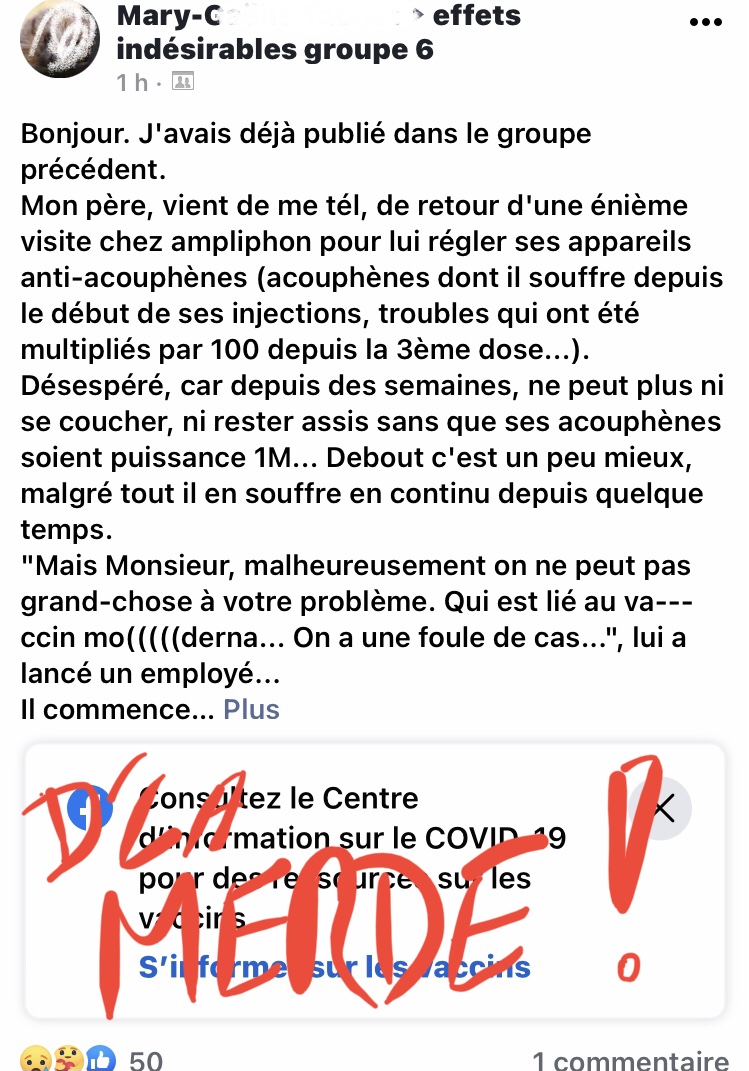This screenshot has height=1071, width=749.
Task: Open the post's three-dot overflow menu
Action: tap(708, 20)
